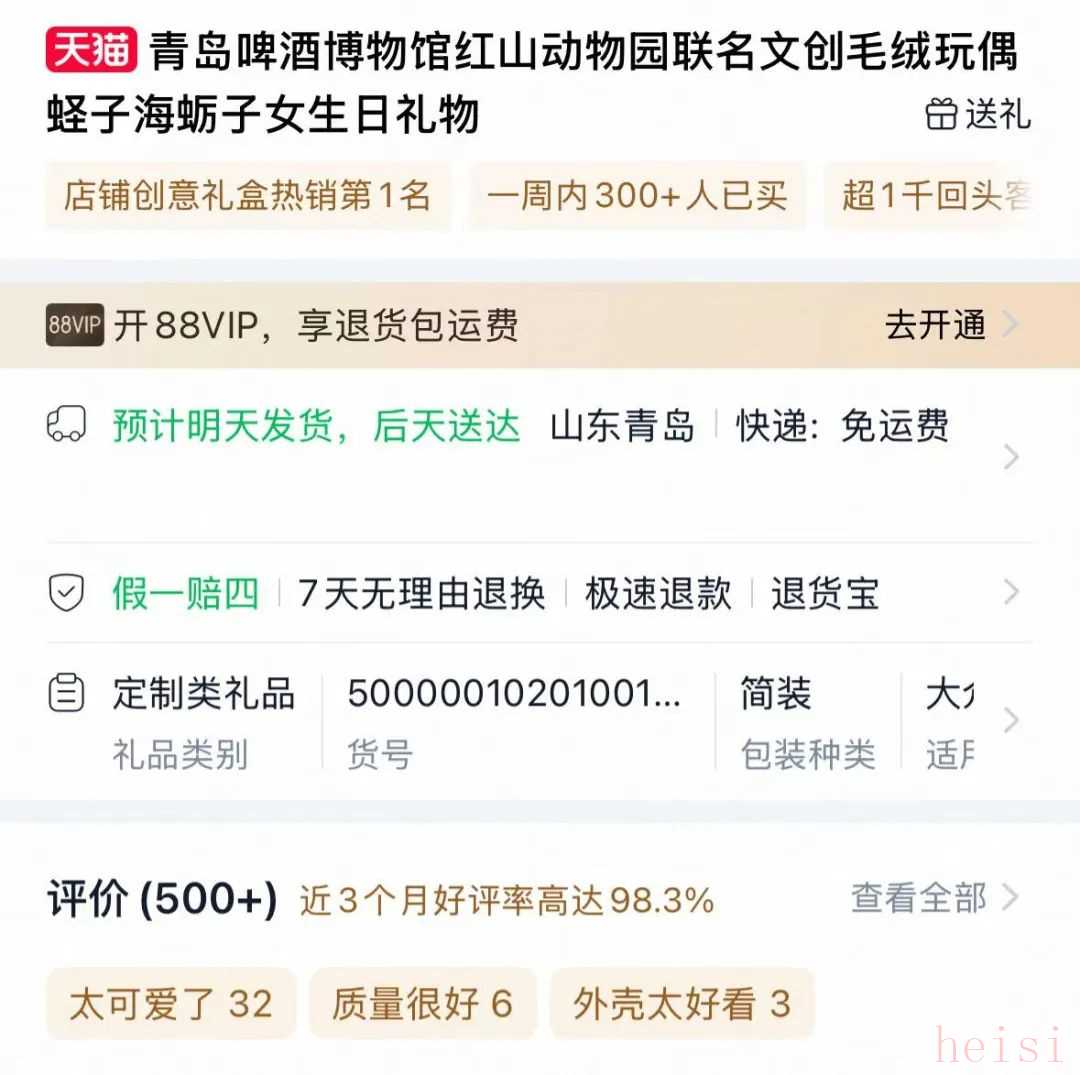The image size is (1080, 1075).
Task: Tap the 一周内300+人已买 chip
Action: [637, 196]
